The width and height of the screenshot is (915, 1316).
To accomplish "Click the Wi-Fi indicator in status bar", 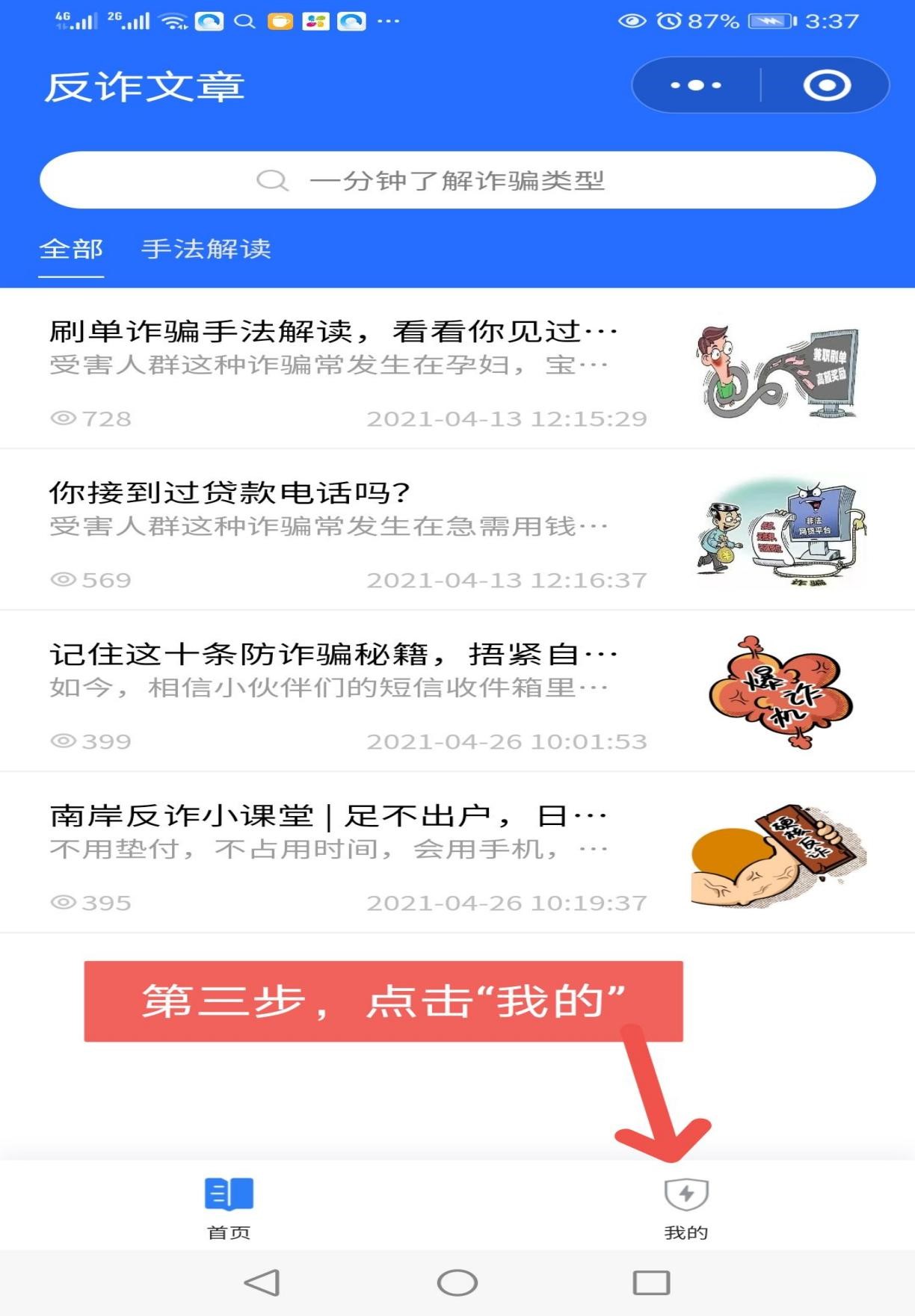I will [173, 20].
